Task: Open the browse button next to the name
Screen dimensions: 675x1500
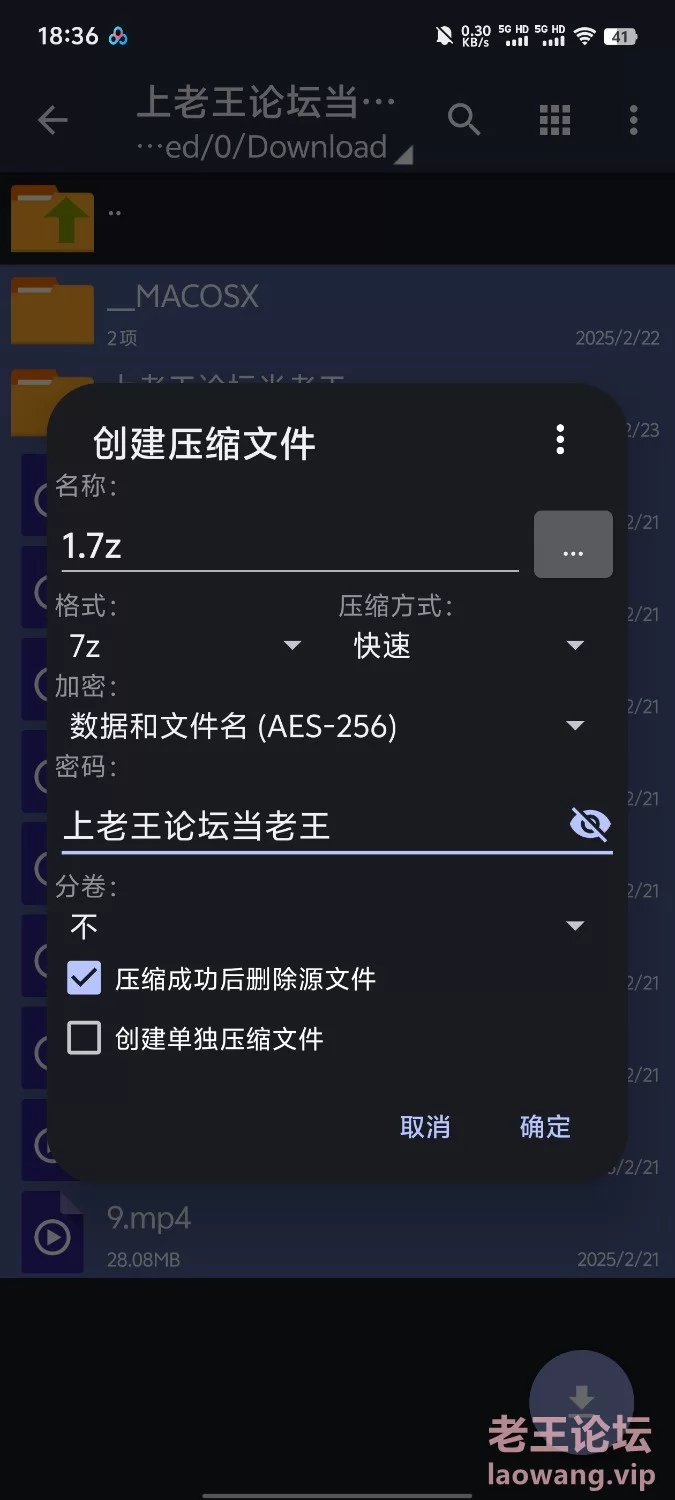Action: click(x=573, y=545)
